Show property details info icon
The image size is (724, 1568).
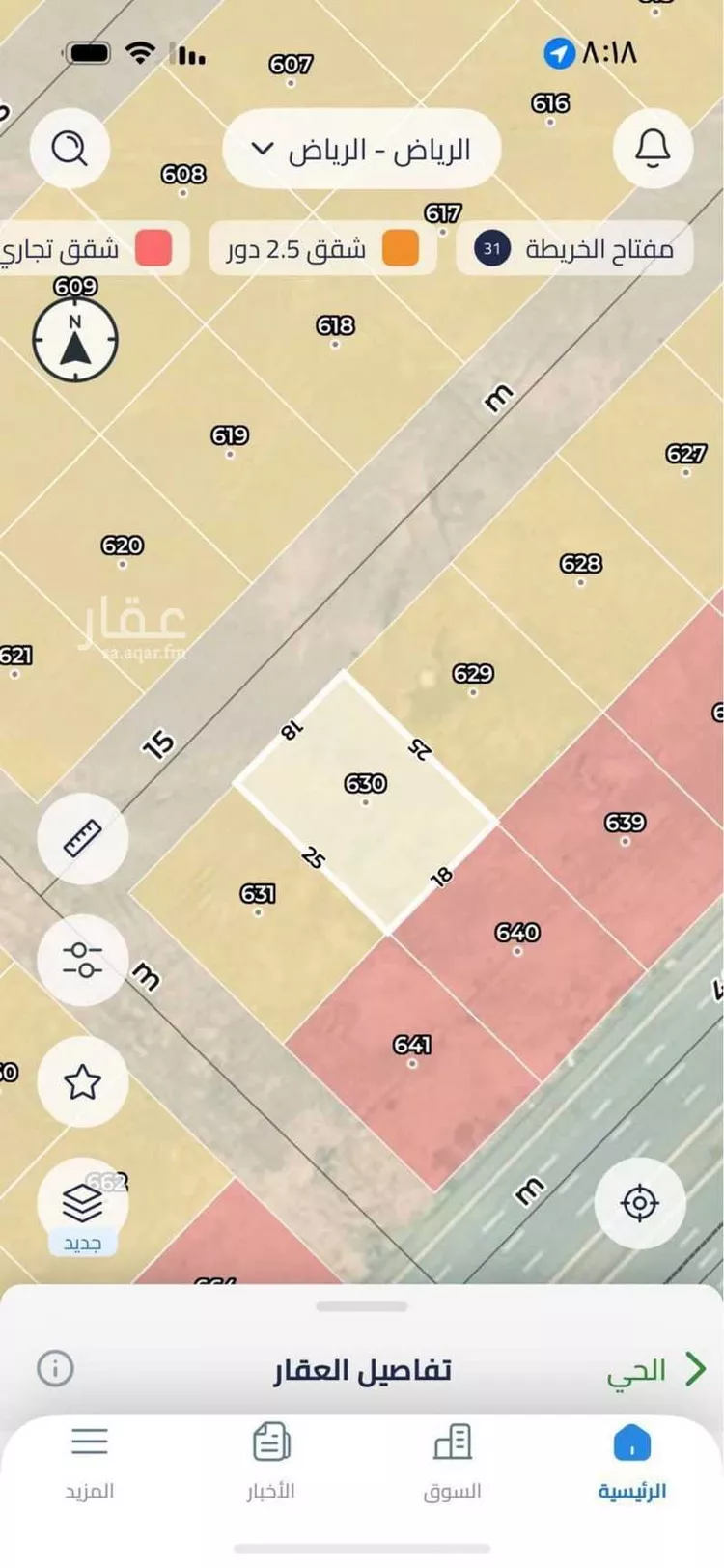pyautogui.click(x=55, y=1368)
